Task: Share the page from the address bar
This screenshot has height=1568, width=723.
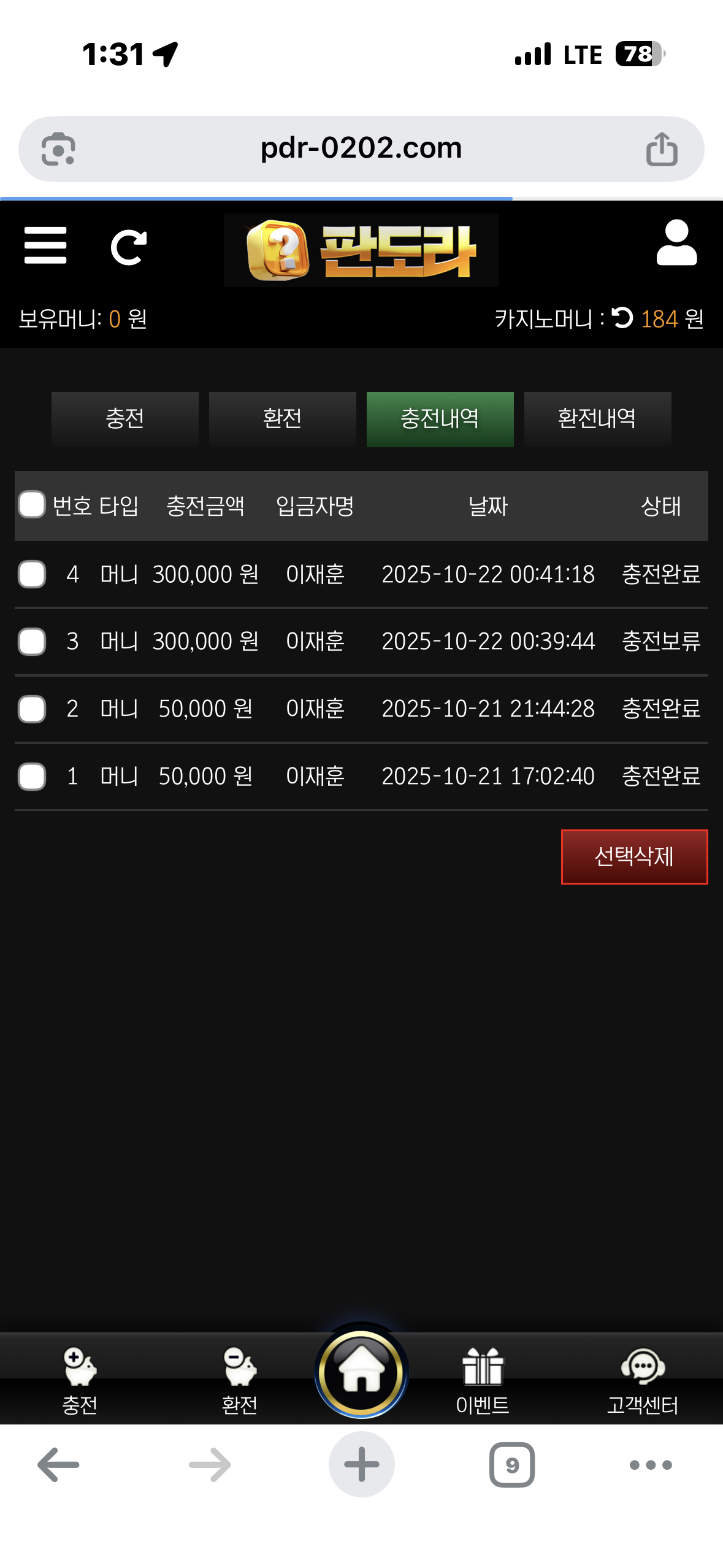Action: (x=661, y=149)
